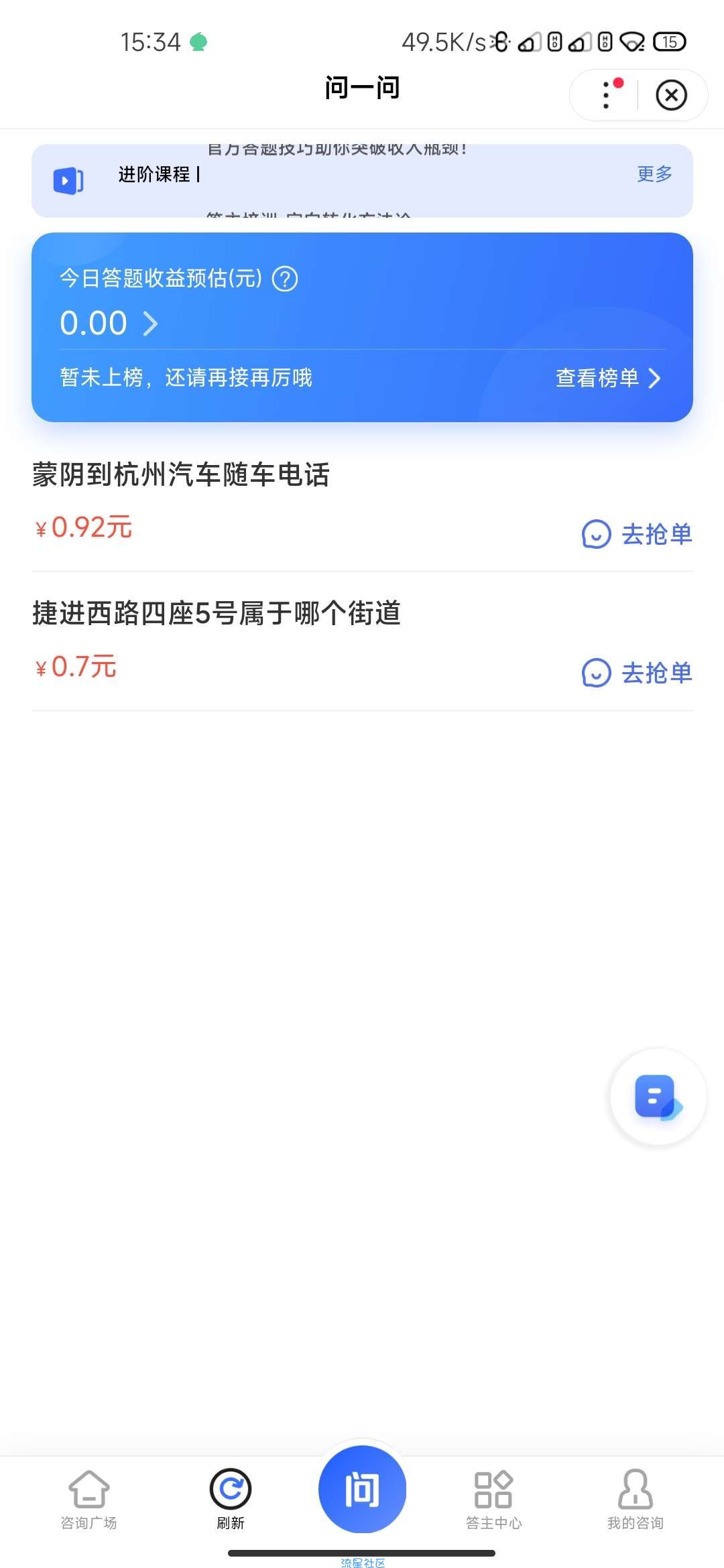724x1568 pixels.
Task: Open the three-dot mini-program menu
Action: coord(606,94)
